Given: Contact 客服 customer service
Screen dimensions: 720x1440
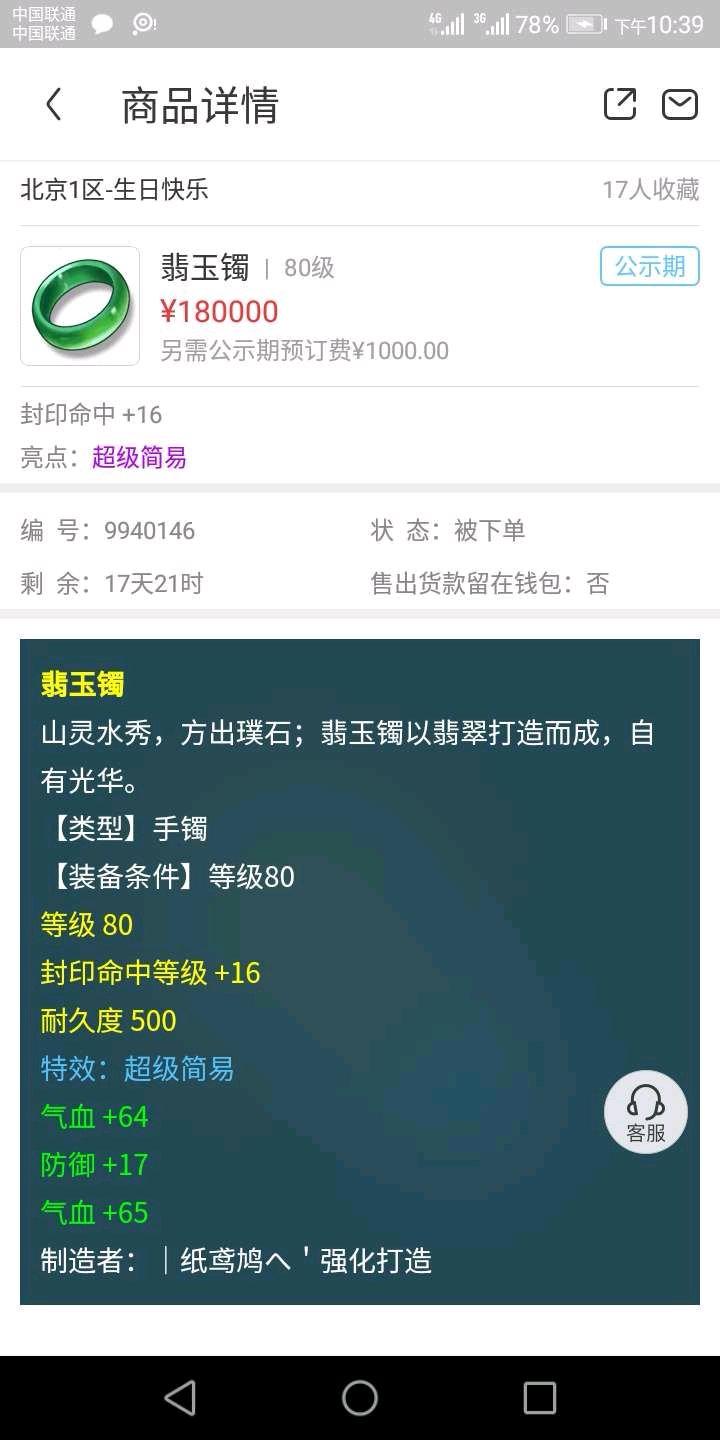Looking at the screenshot, I should [646, 1112].
